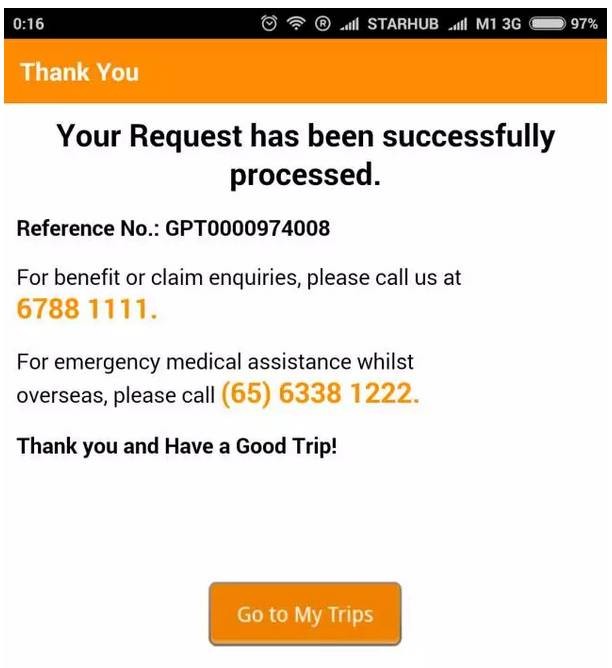612x668 pixels.
Task: Call emergency assistance number (65) 6338 1222
Action: coord(319,394)
